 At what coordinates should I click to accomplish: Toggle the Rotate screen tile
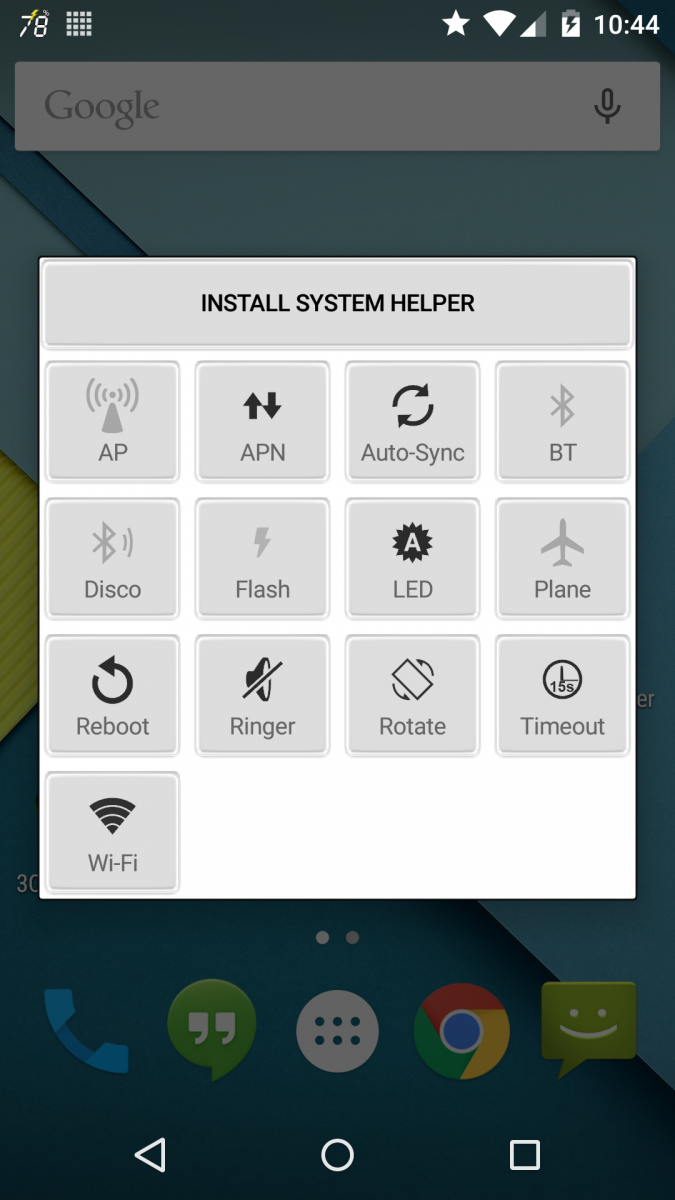tap(412, 695)
